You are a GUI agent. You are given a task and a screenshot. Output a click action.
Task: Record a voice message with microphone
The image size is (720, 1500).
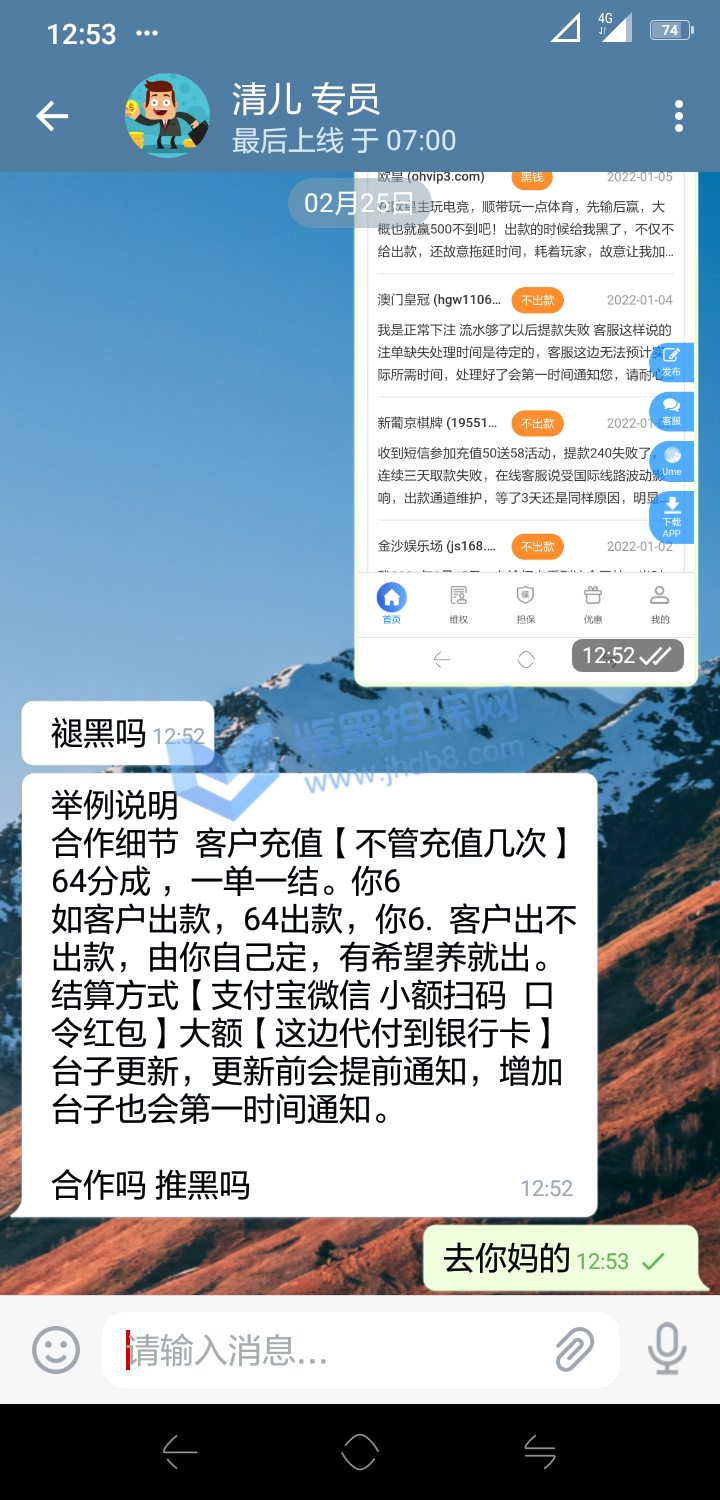click(666, 1350)
